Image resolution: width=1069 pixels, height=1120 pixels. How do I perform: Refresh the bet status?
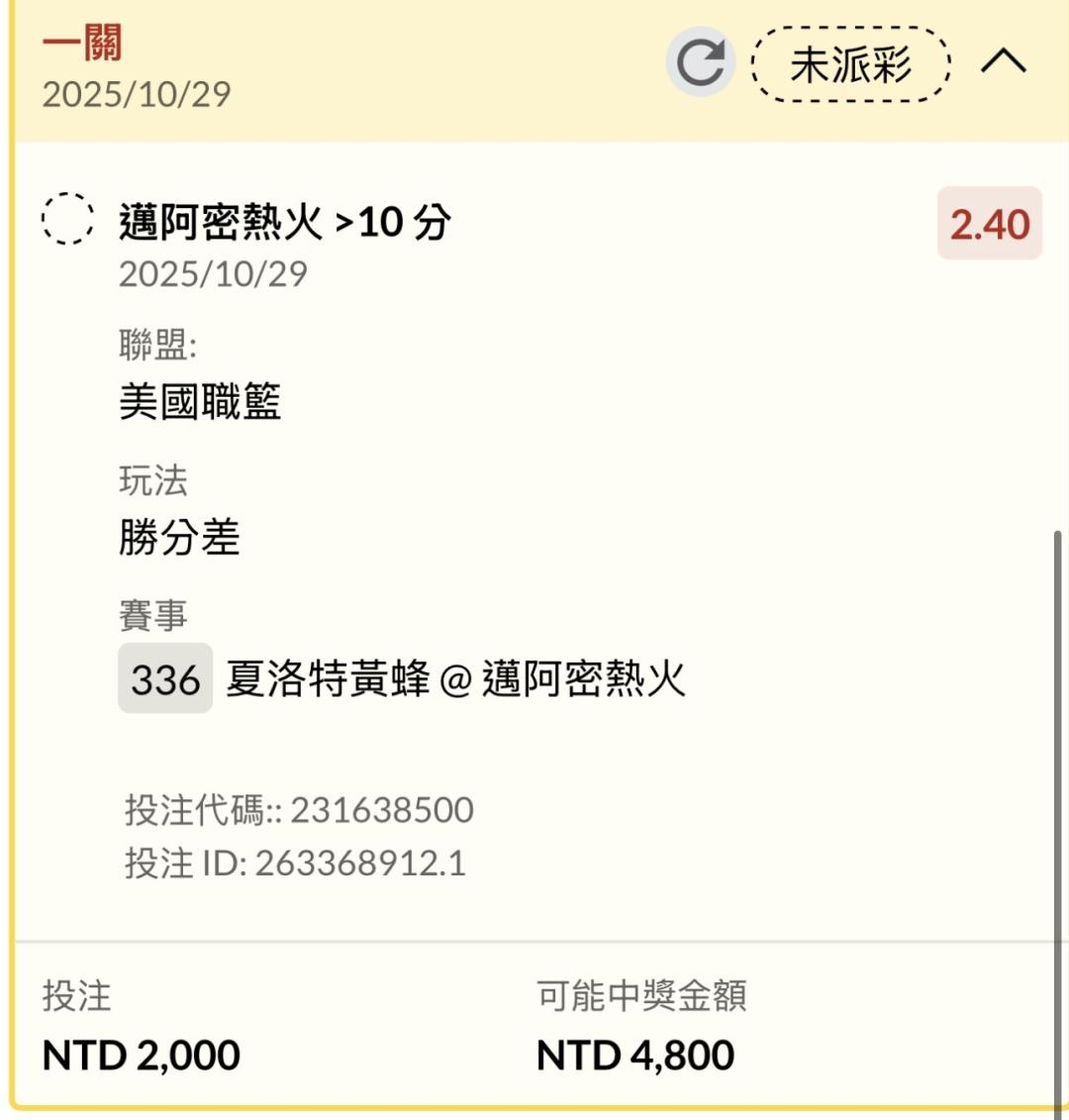(x=700, y=62)
